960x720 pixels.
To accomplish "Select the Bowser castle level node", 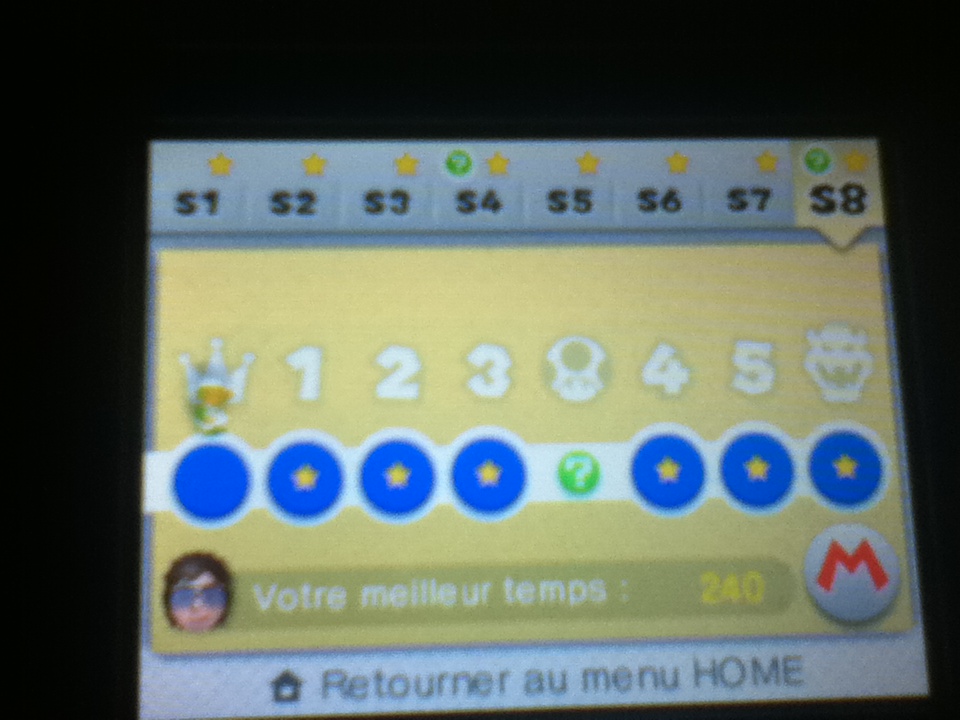I will coord(846,467).
